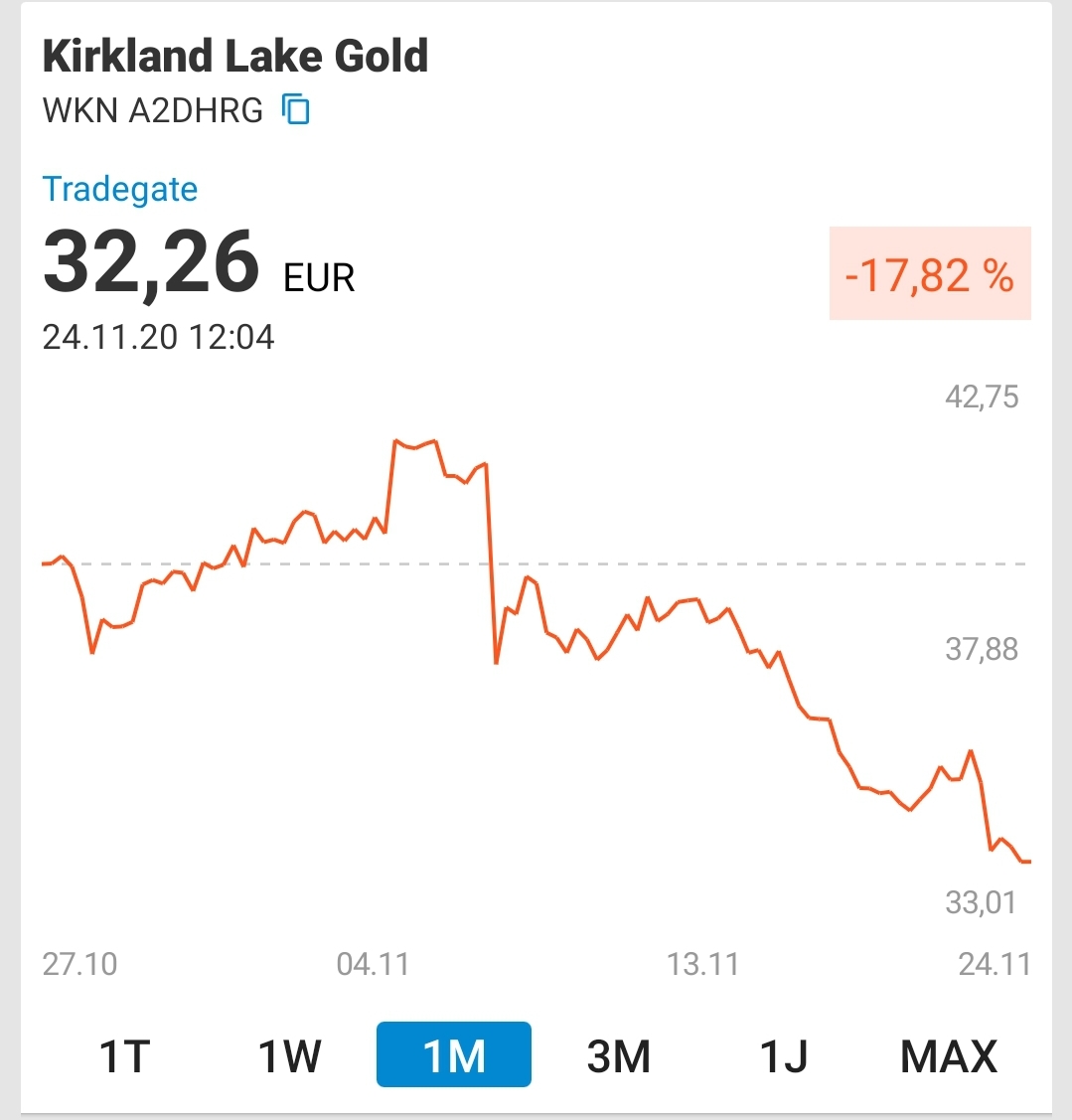Viewport: 1072px width, 1120px height.
Task: Switch chart to 1T range
Action: click(x=124, y=1055)
